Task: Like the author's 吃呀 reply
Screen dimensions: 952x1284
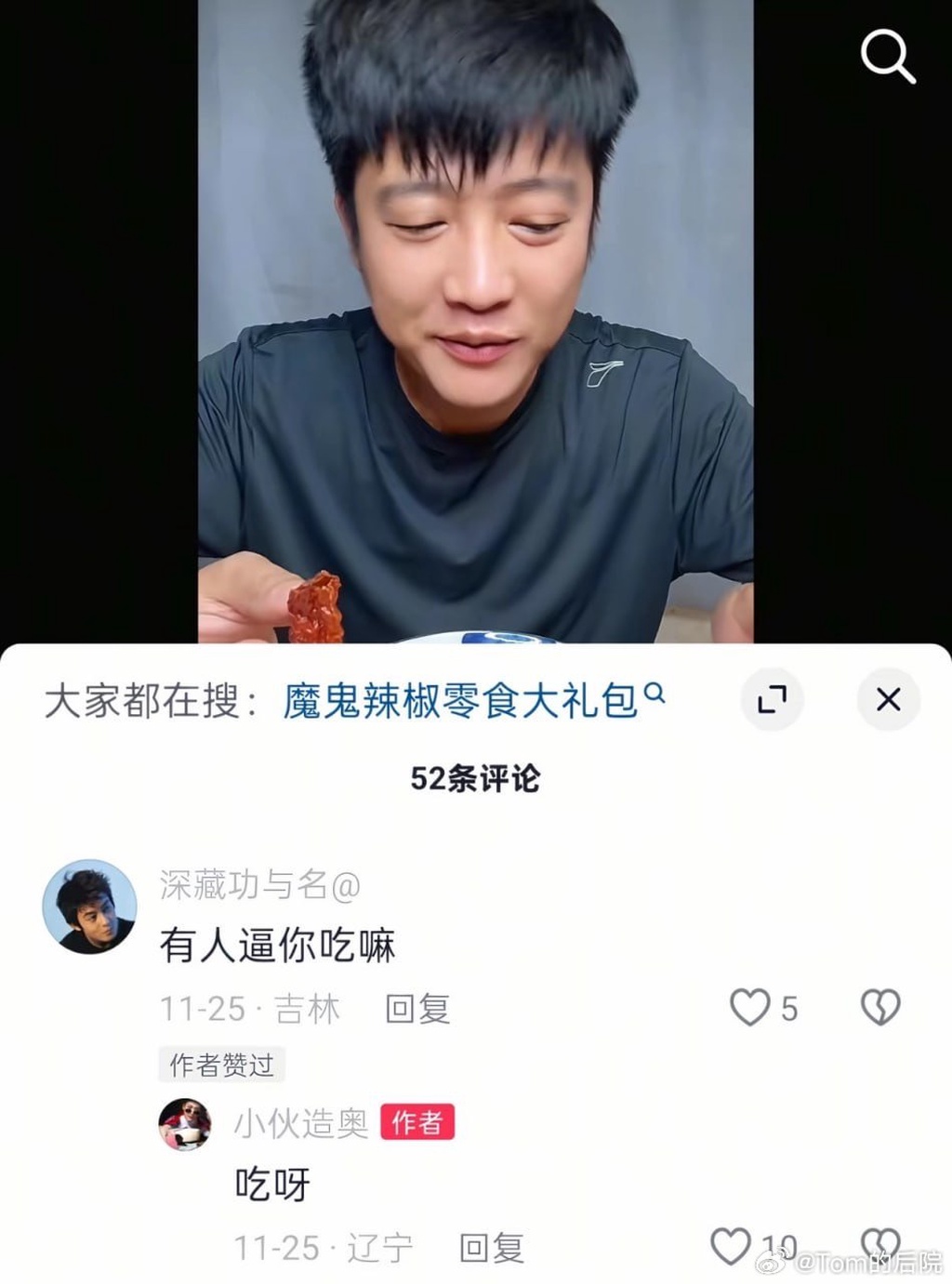Action: (731, 1246)
